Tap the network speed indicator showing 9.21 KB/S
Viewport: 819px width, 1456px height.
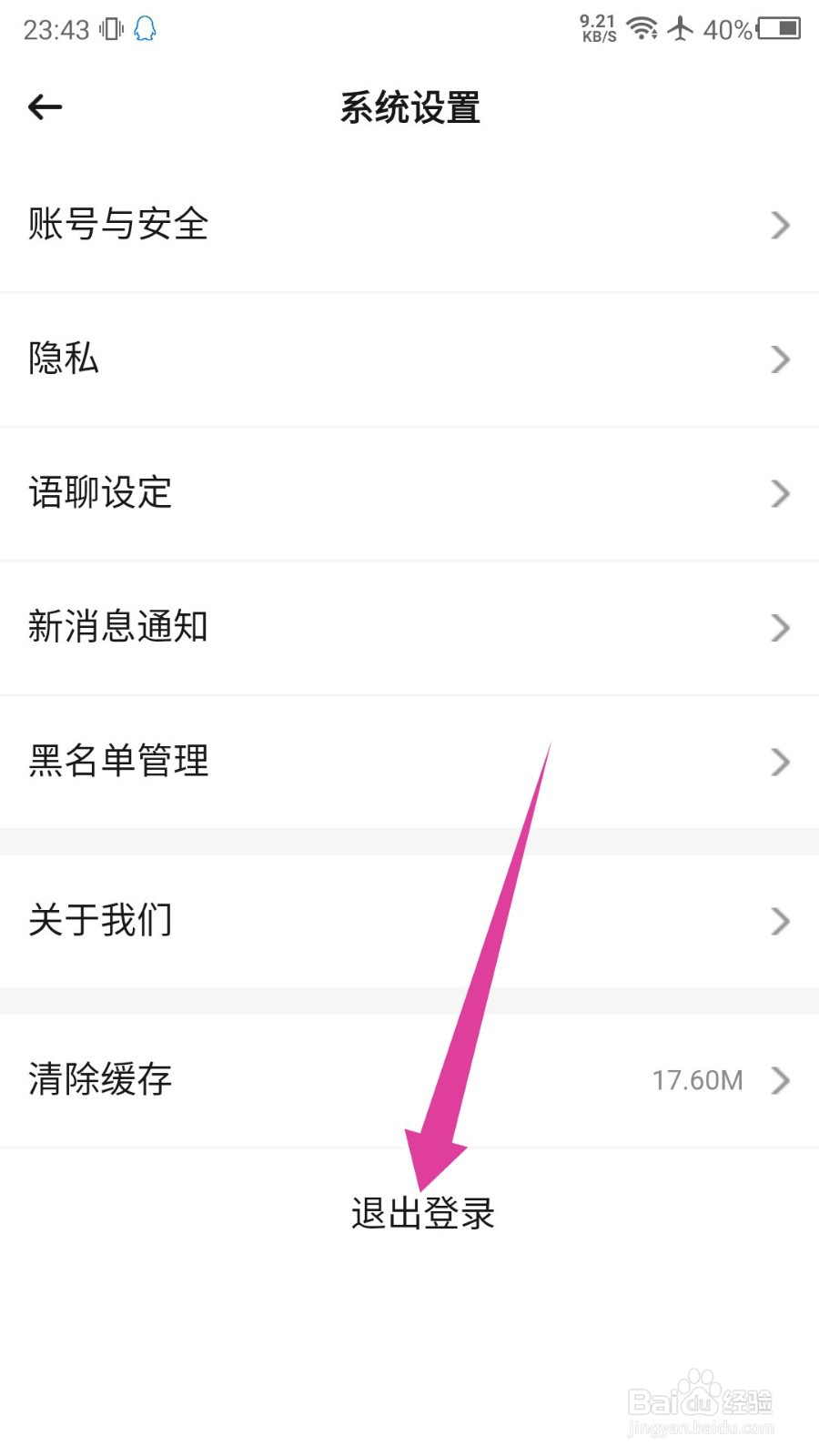click(x=598, y=27)
